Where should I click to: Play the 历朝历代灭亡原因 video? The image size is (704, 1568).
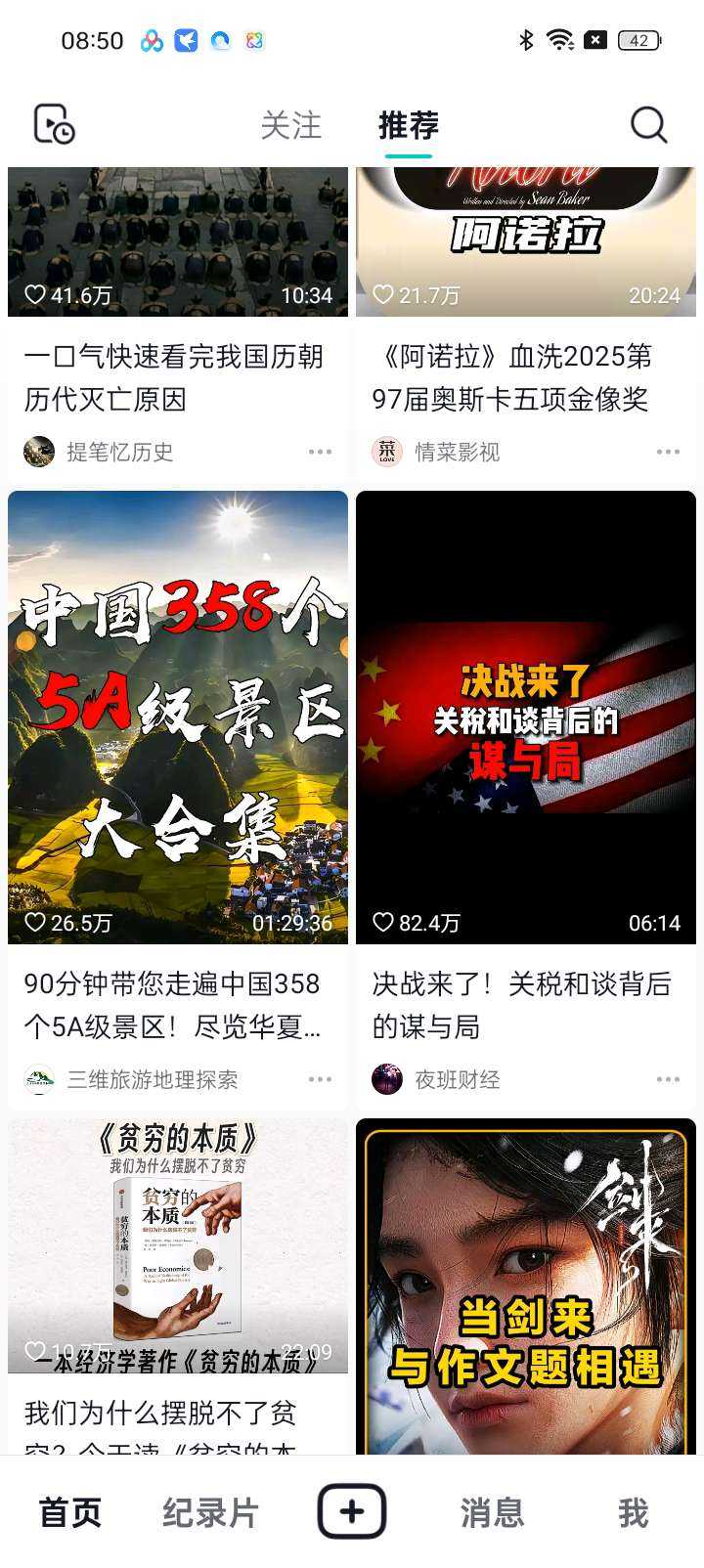coord(178,242)
